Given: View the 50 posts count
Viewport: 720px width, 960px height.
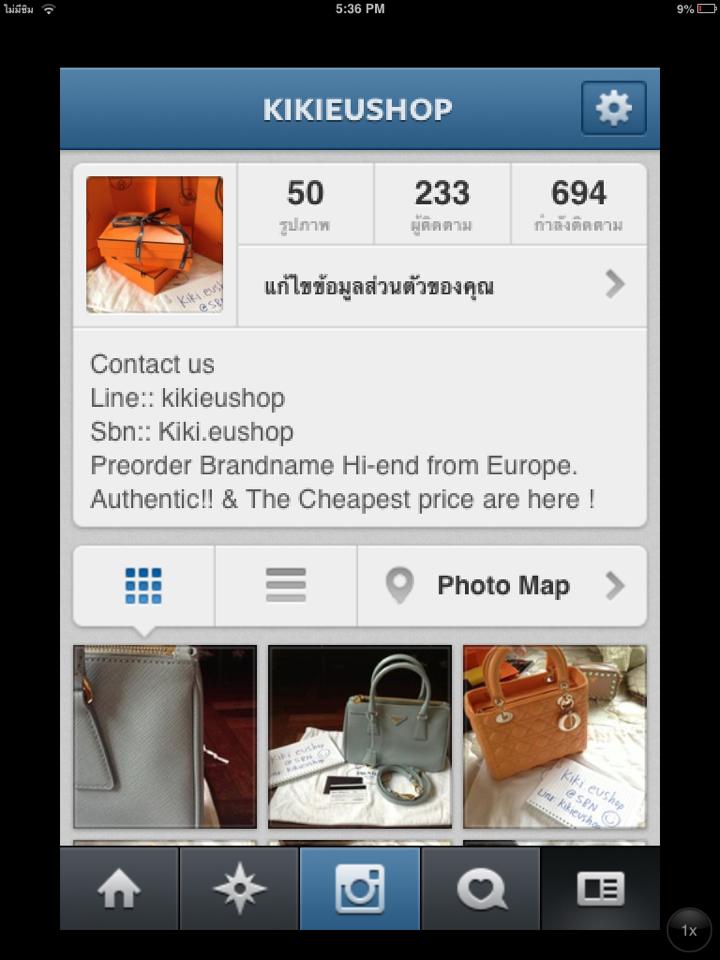Looking at the screenshot, I should [305, 205].
